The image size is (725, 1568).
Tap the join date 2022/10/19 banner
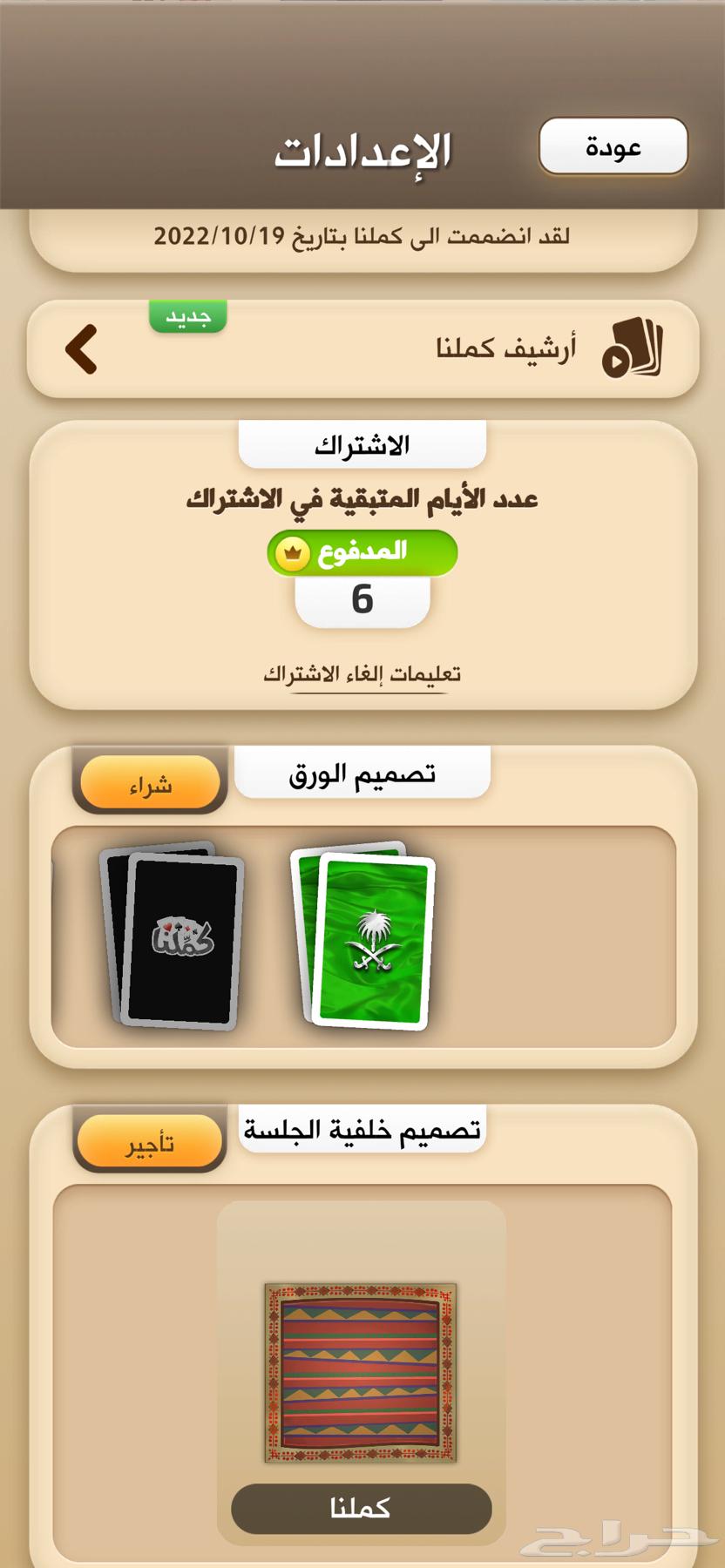tap(362, 233)
